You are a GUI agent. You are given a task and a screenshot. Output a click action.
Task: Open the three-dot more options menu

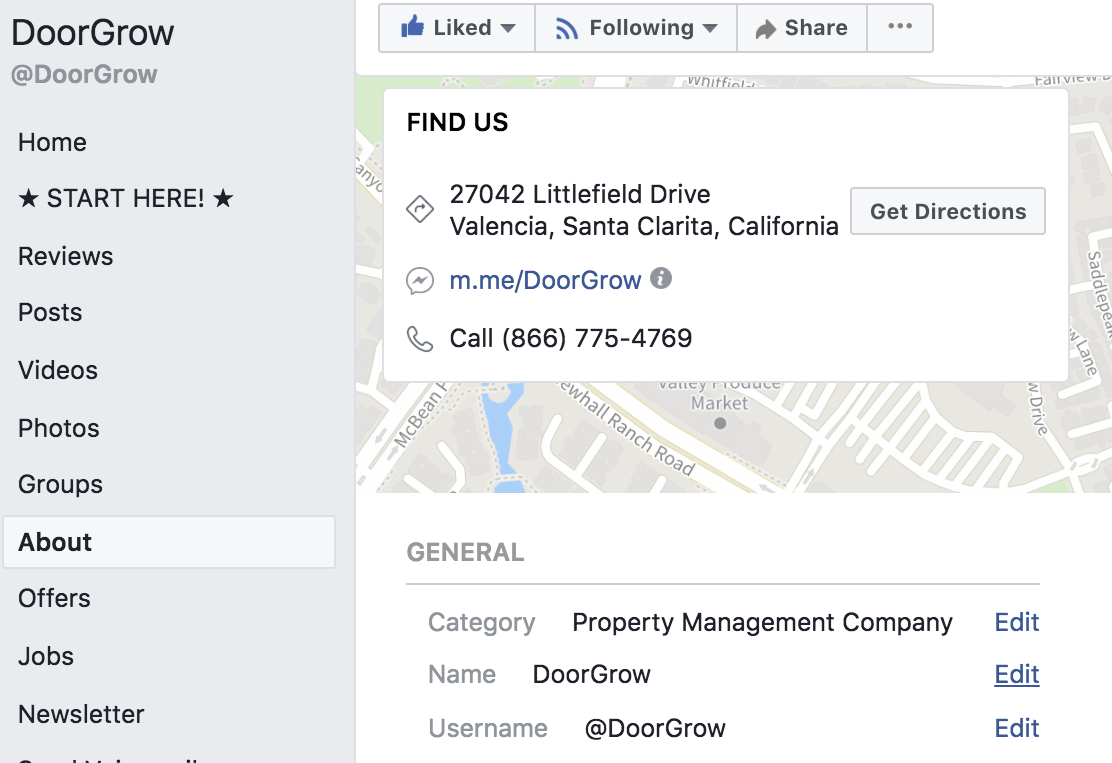pos(900,28)
